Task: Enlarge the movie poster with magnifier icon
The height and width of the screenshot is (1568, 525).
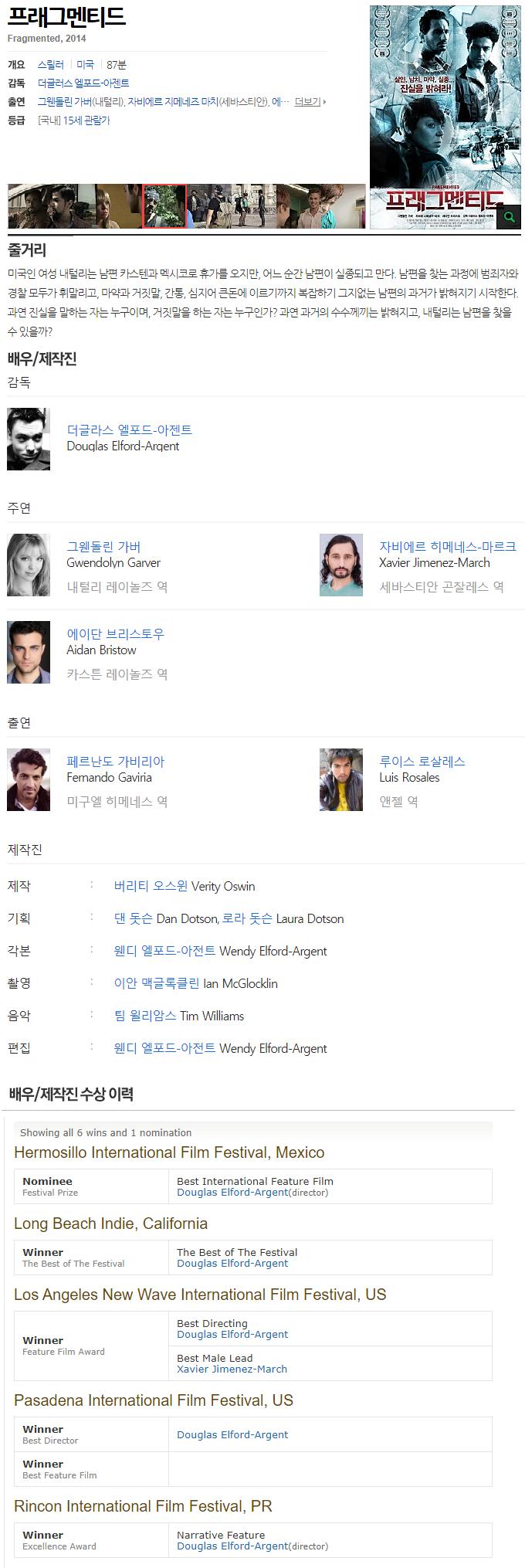Action: 509,218
